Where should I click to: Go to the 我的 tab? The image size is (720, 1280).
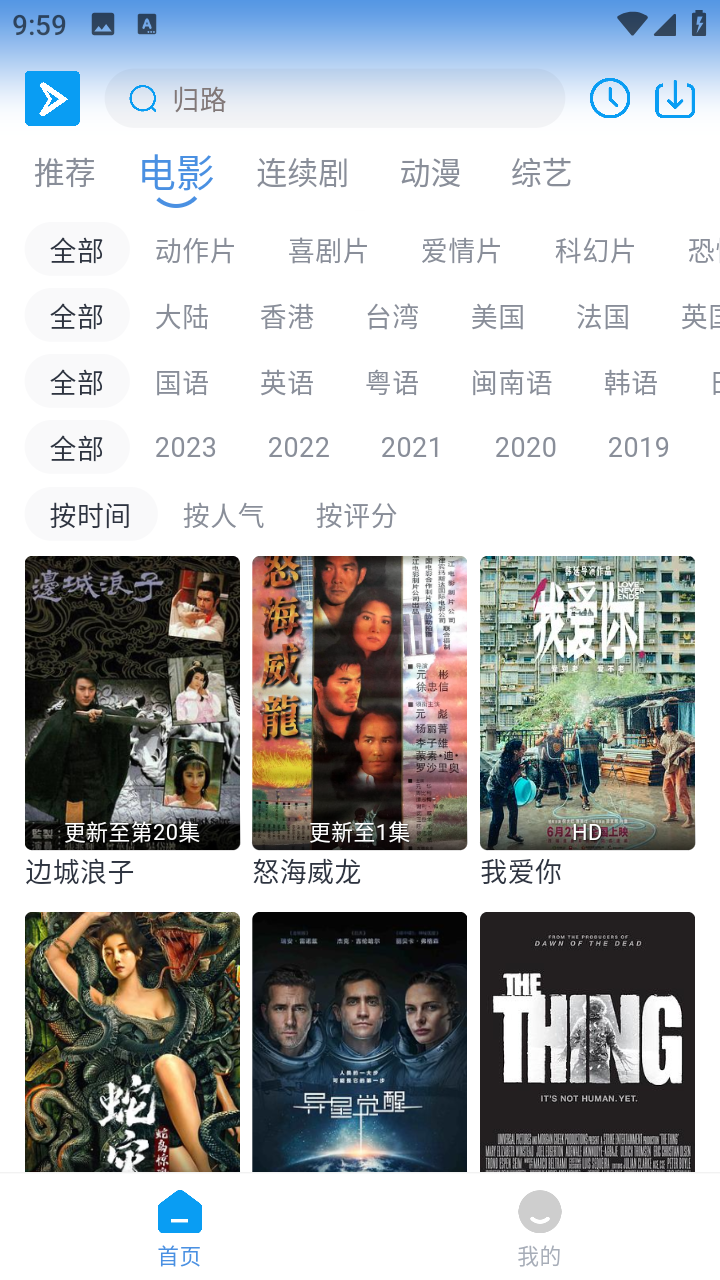click(539, 1228)
